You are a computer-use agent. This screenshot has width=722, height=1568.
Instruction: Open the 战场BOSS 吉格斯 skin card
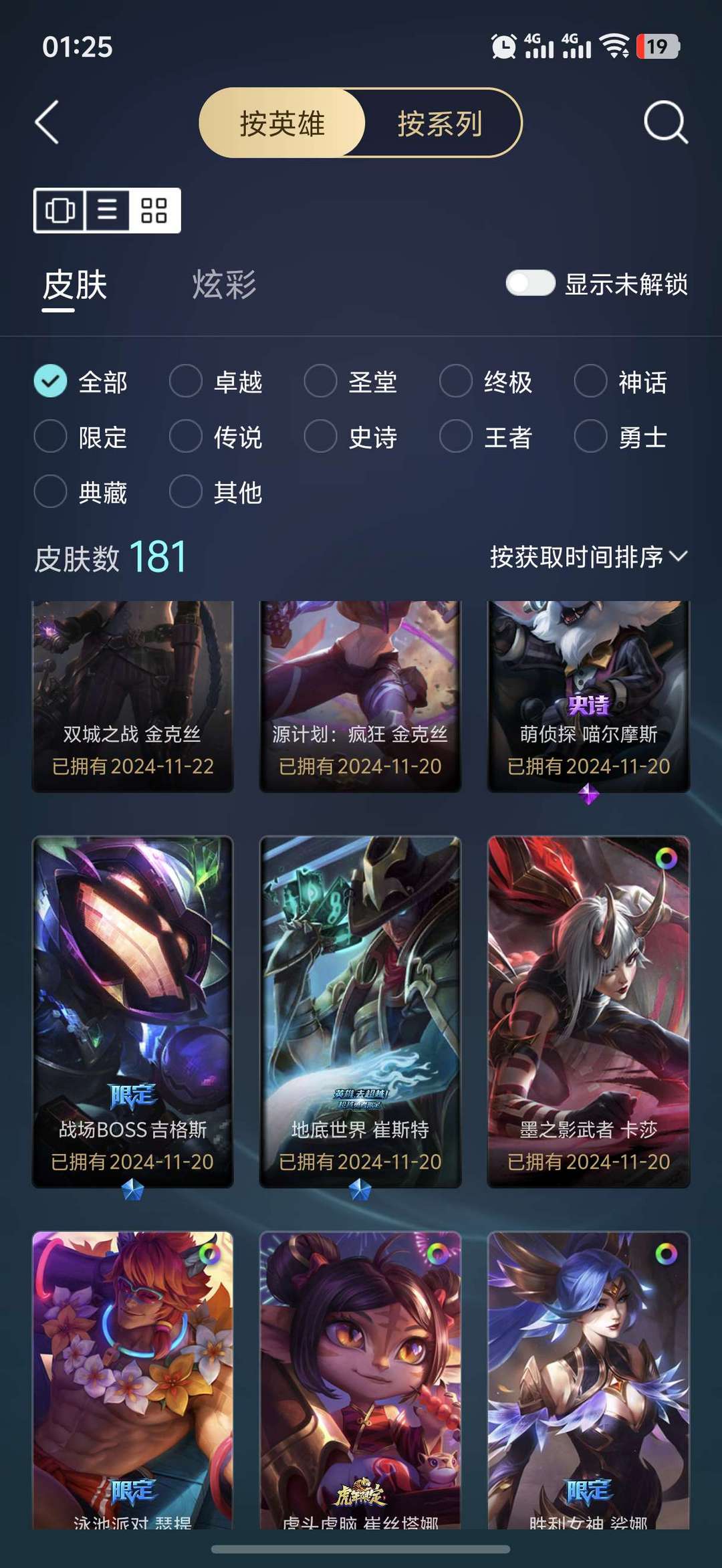tap(132, 1012)
